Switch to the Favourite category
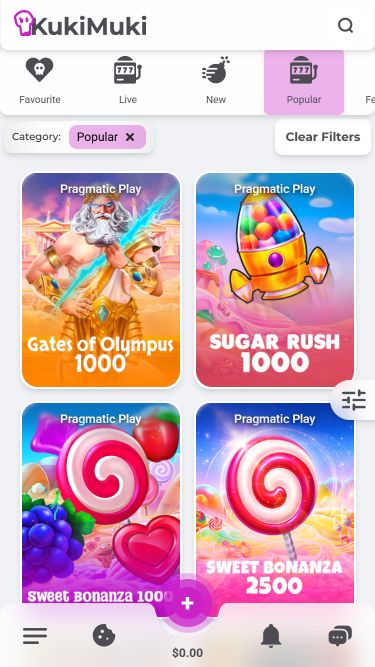The width and height of the screenshot is (375, 667). coord(40,81)
